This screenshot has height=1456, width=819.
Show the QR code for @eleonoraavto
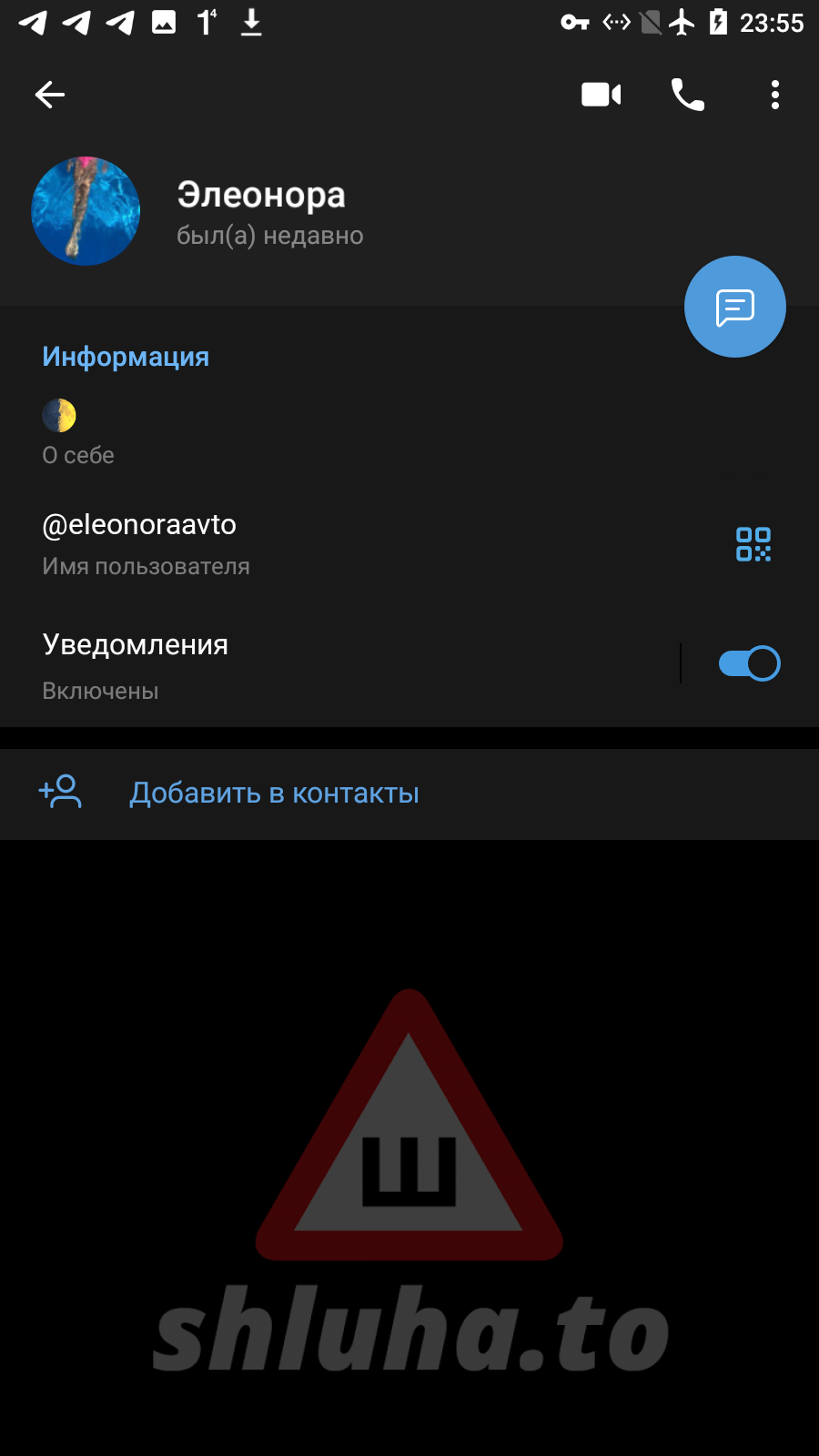coord(753,544)
